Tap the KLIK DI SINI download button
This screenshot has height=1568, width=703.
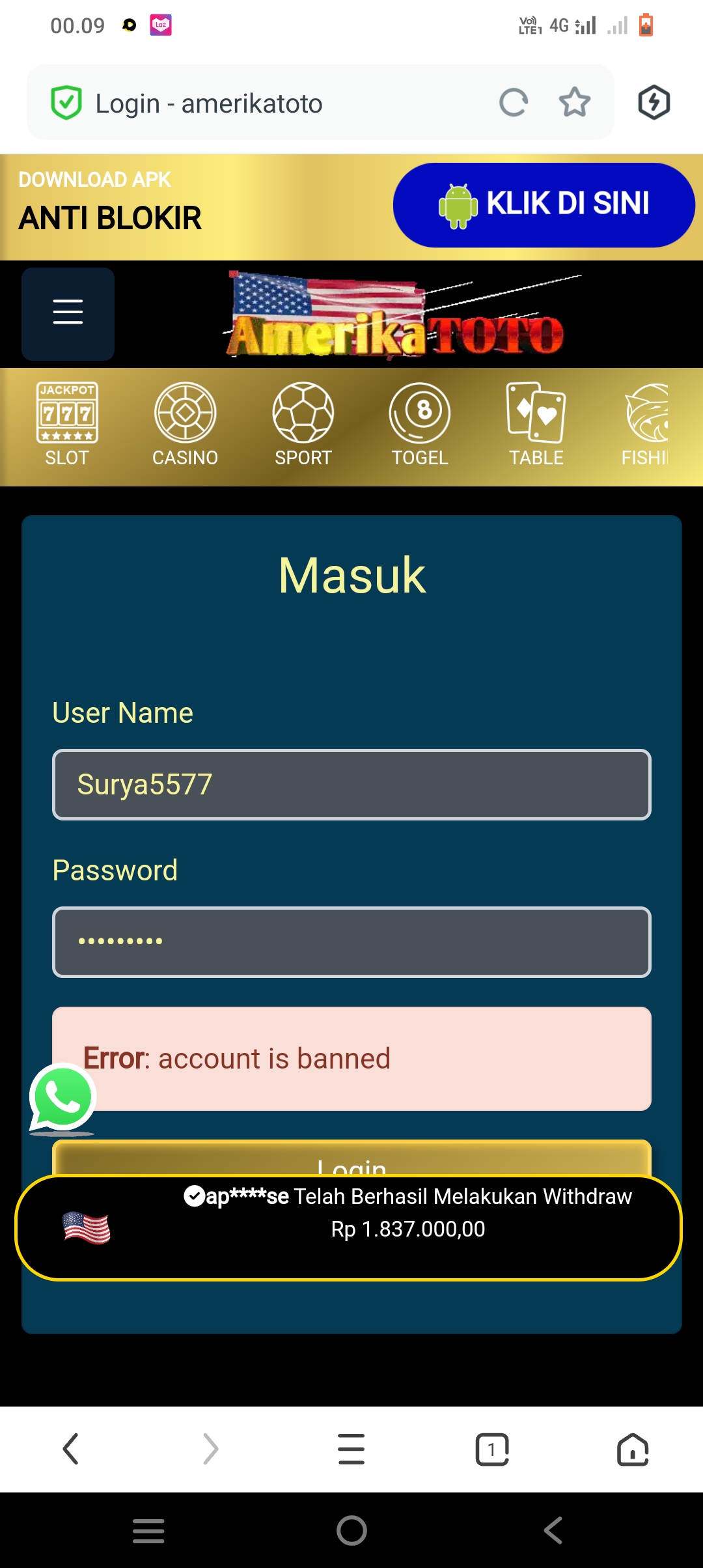pos(544,204)
